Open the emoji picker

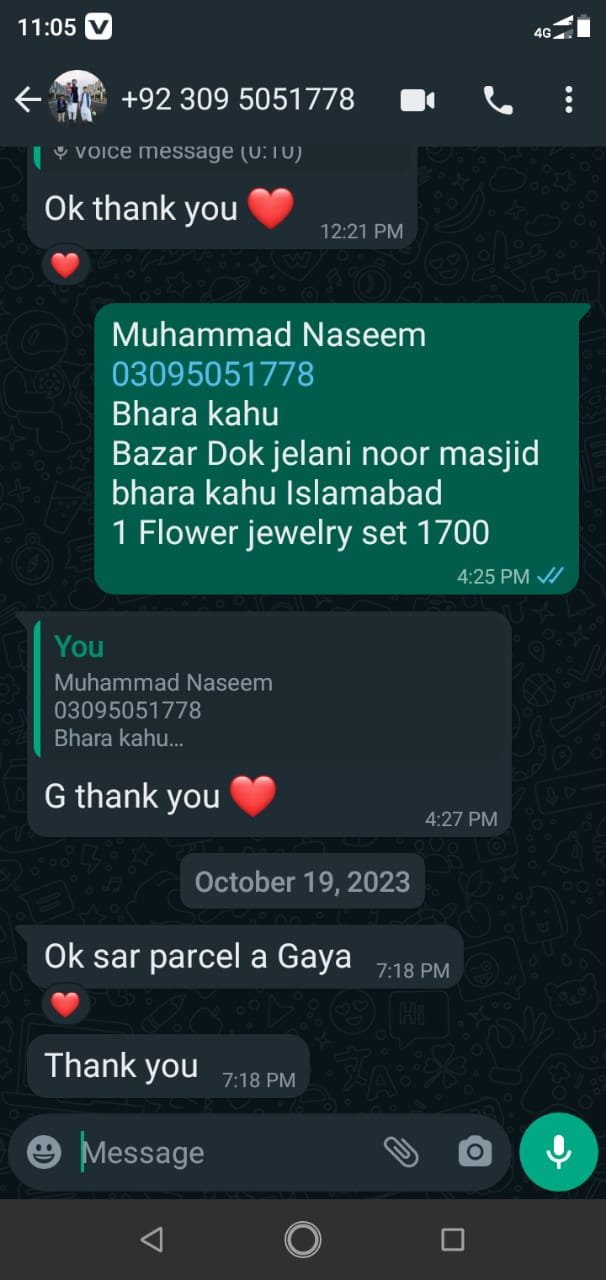44,1152
